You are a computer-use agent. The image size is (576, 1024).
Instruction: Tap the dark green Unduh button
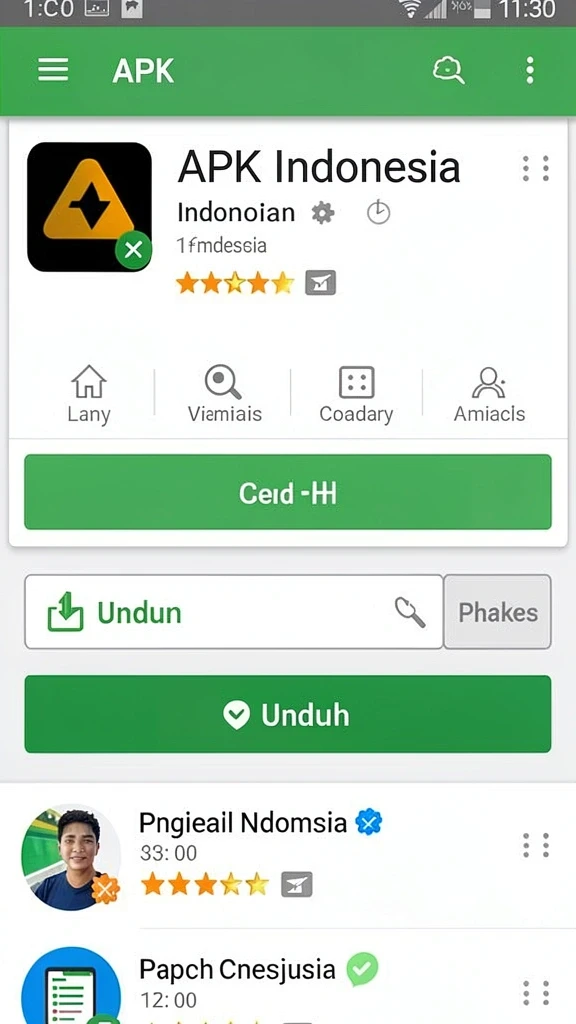pyautogui.click(x=287, y=714)
